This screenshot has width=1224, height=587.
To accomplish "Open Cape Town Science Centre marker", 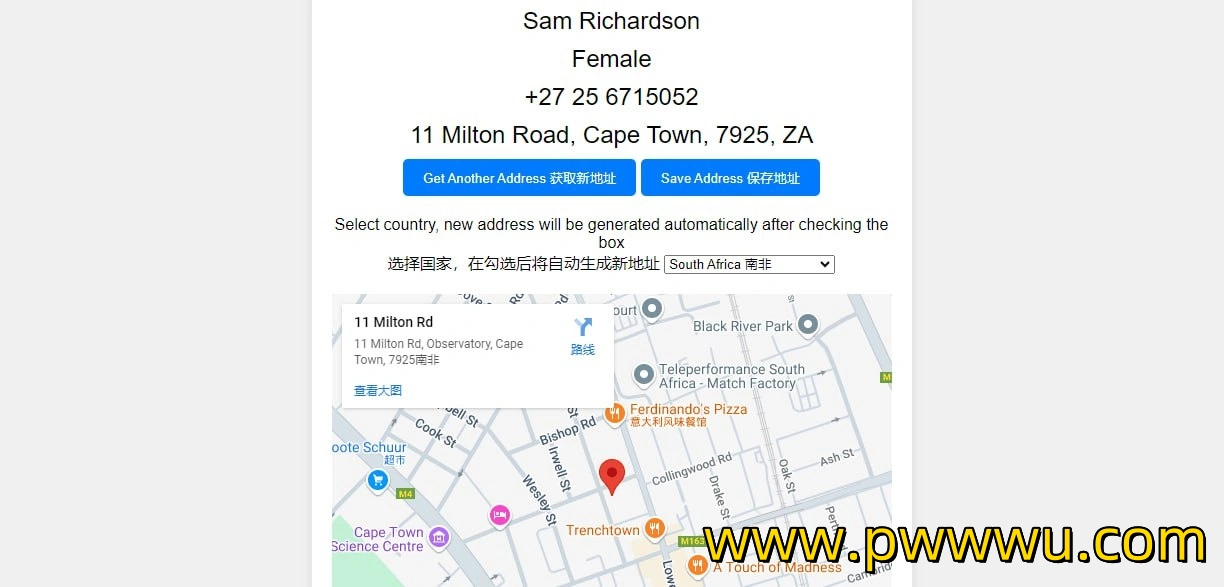I will (x=438, y=540).
